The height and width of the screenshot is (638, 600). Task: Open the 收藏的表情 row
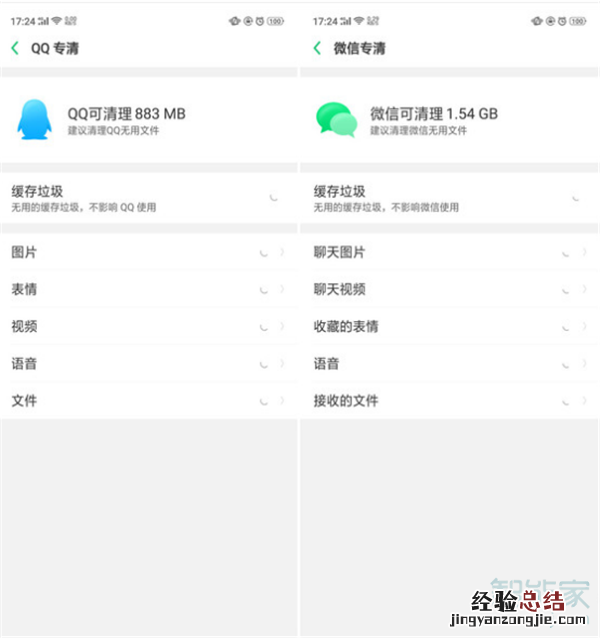pyautogui.click(x=450, y=327)
